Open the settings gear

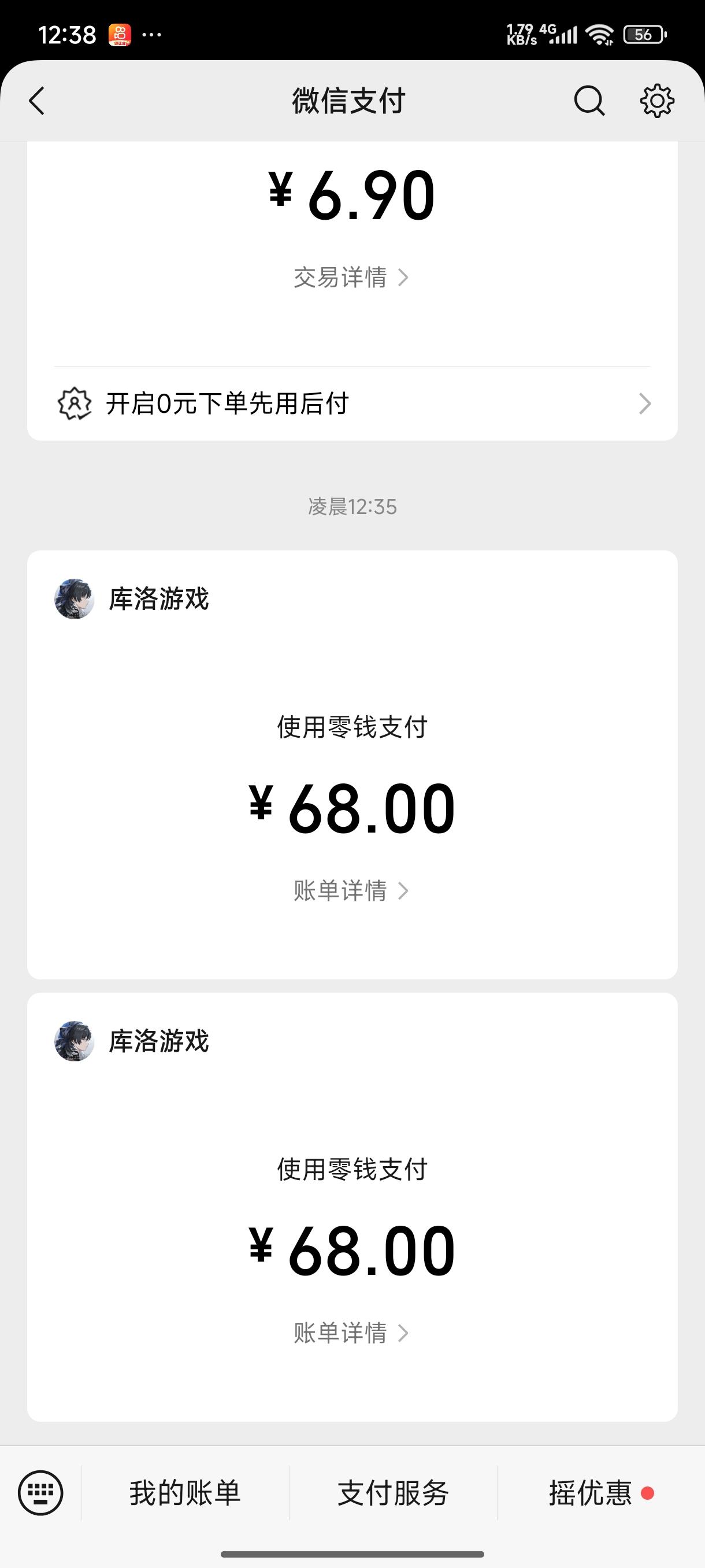657,101
